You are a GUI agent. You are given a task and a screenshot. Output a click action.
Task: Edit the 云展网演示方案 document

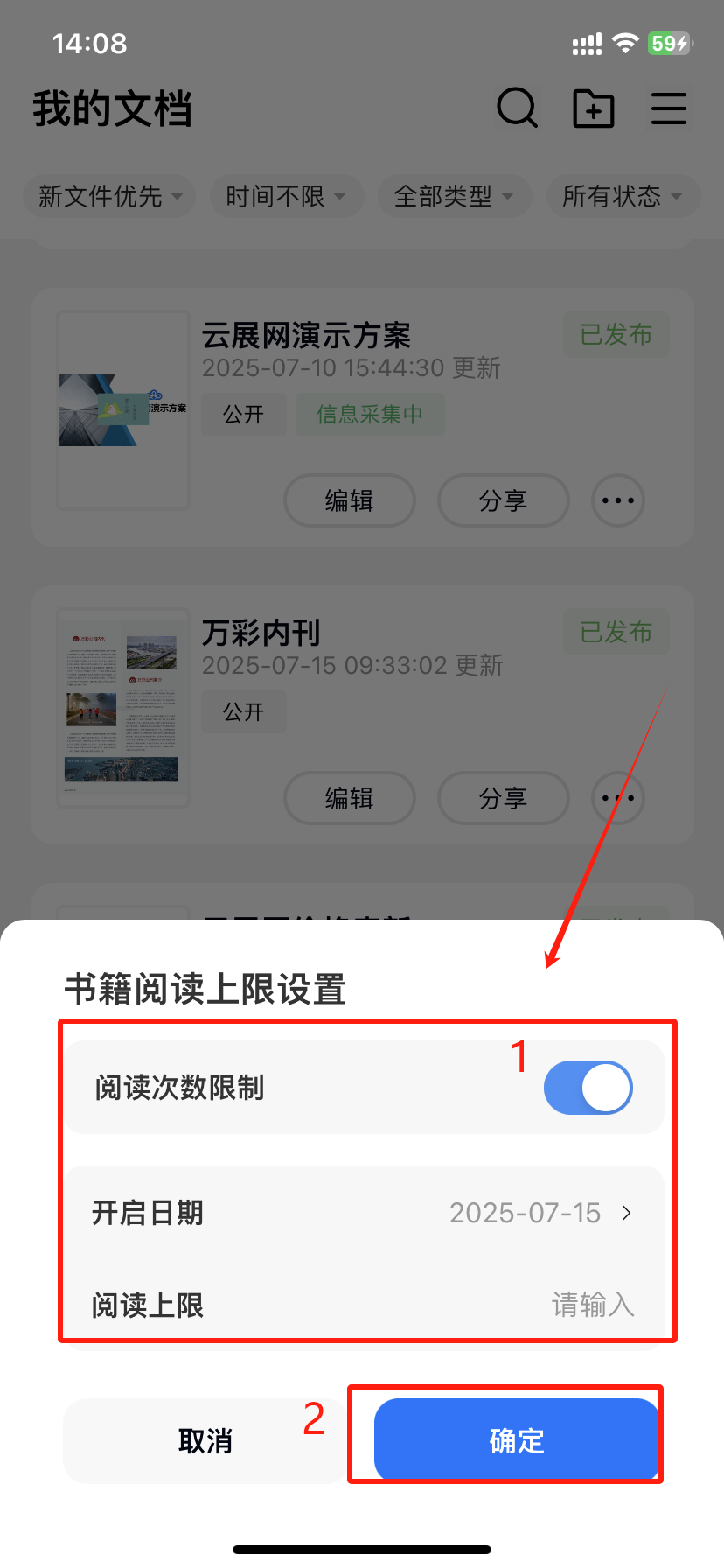(x=349, y=500)
